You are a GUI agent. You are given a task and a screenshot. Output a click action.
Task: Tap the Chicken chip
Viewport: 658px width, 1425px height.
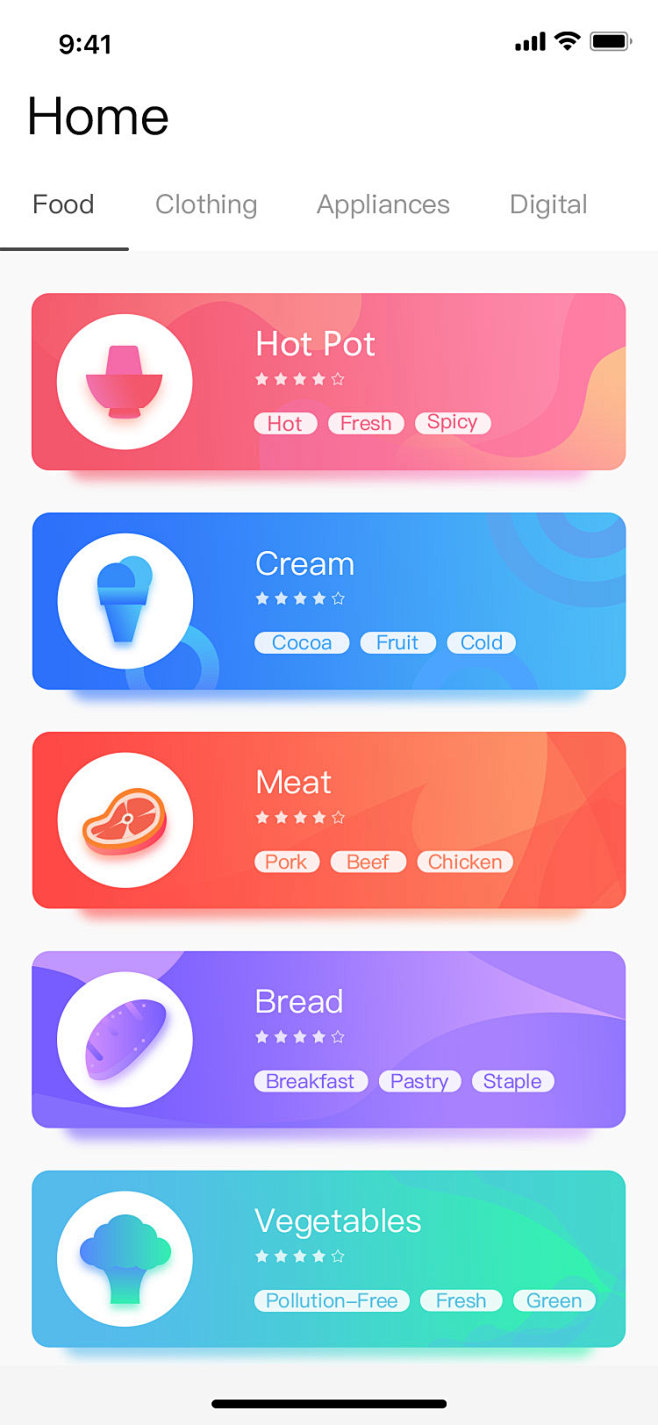point(465,861)
